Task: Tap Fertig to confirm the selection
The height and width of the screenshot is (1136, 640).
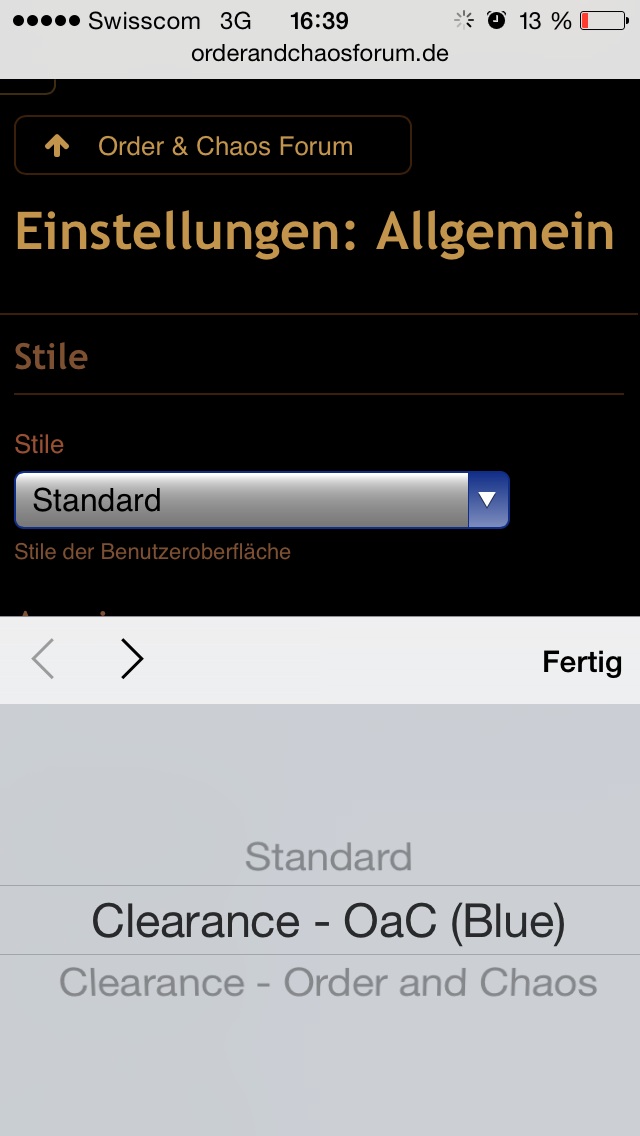Action: 581,661
